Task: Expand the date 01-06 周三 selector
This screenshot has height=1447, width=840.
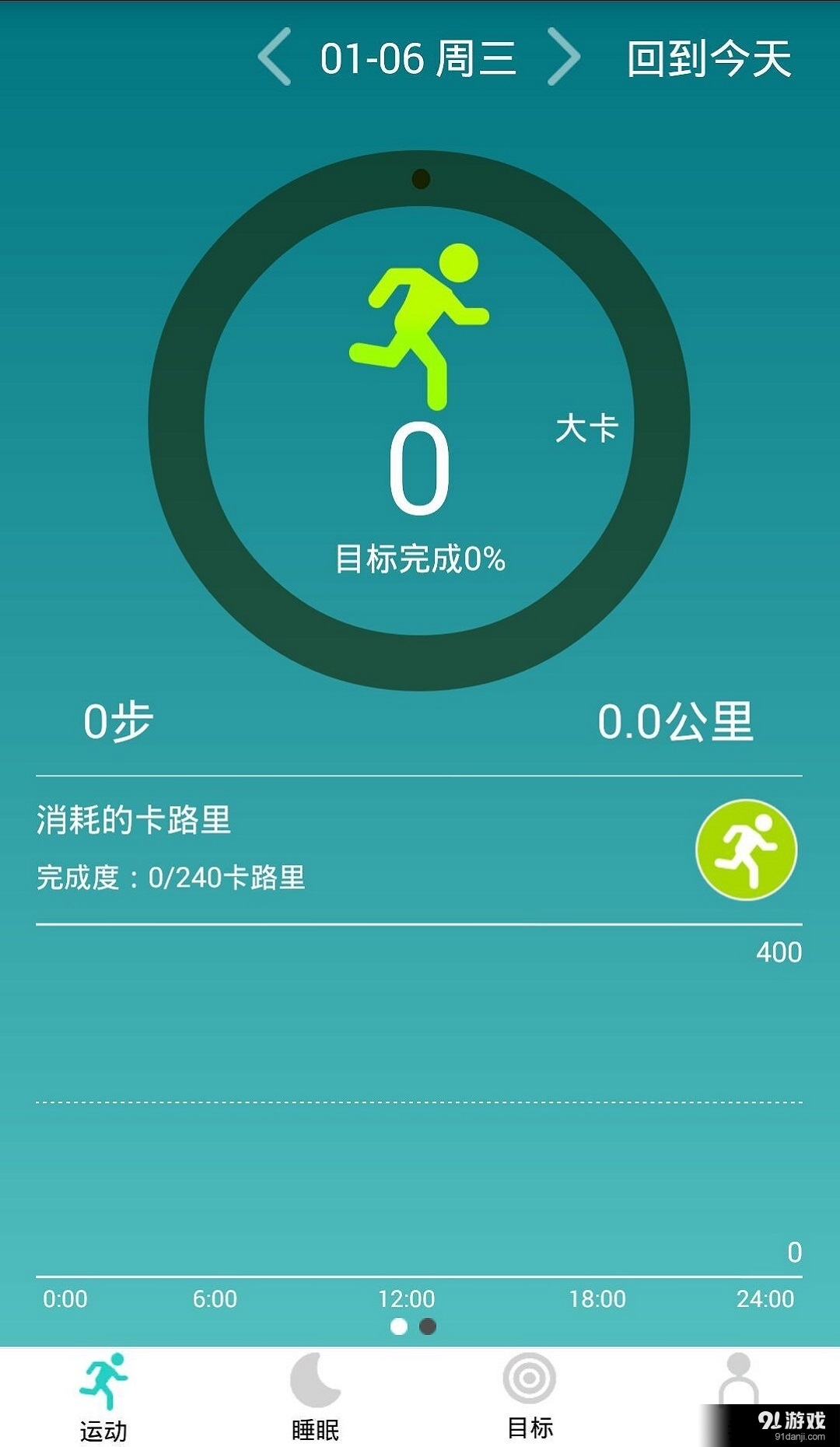Action: point(420,58)
